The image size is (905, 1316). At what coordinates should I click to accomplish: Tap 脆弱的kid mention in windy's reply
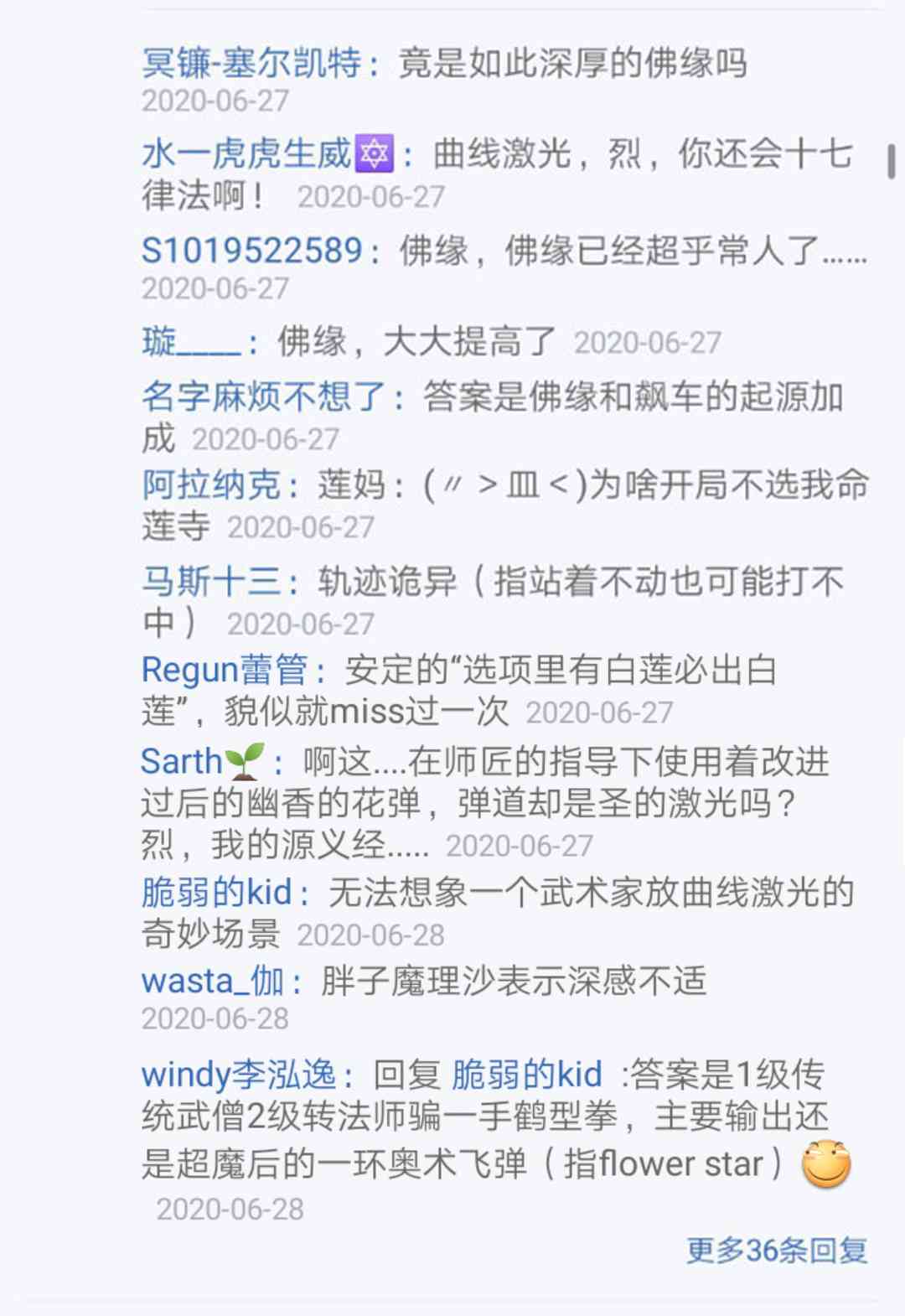click(527, 1074)
